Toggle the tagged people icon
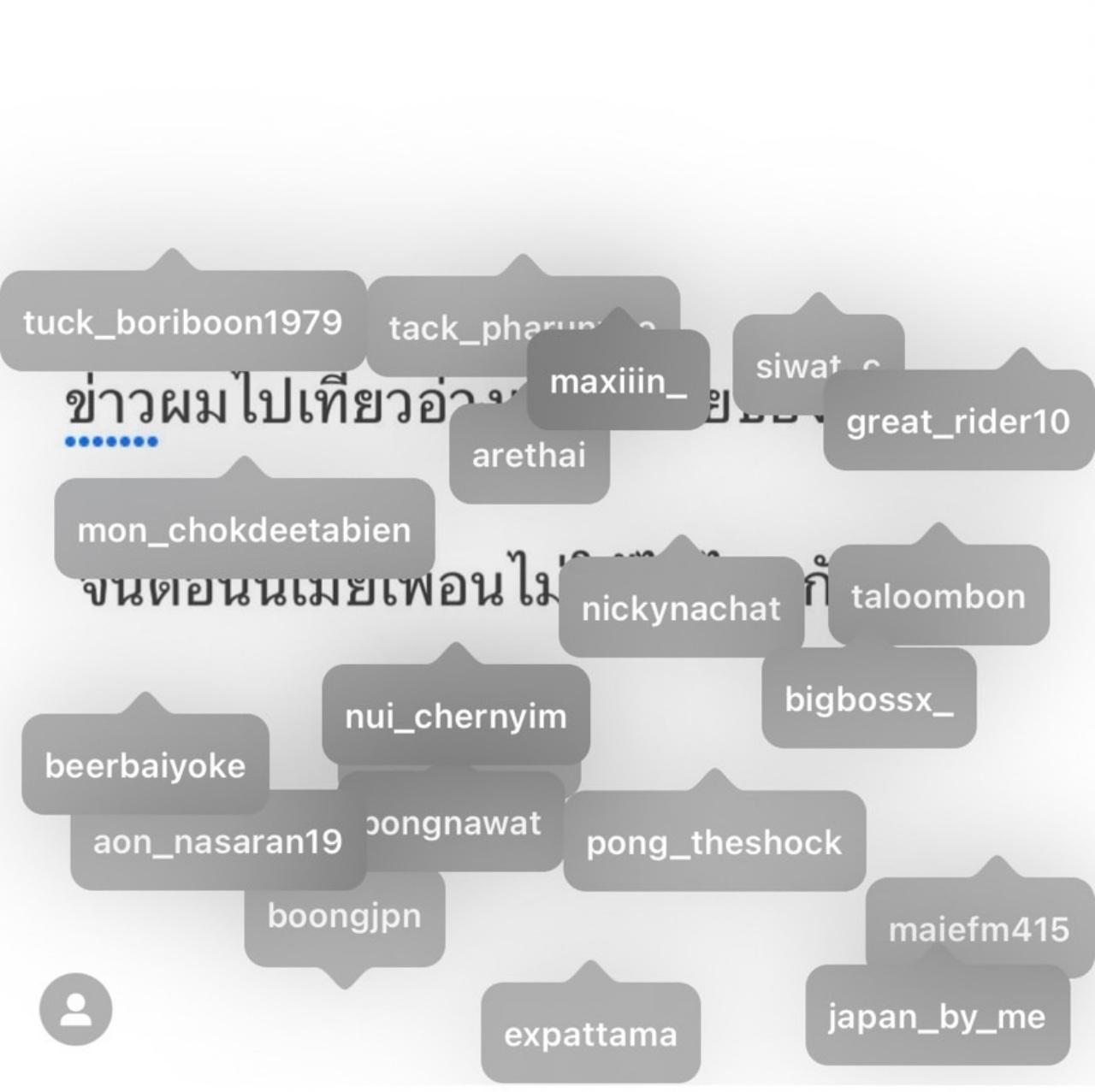Screen dimensions: 1095x1092 pyautogui.click(x=76, y=1009)
